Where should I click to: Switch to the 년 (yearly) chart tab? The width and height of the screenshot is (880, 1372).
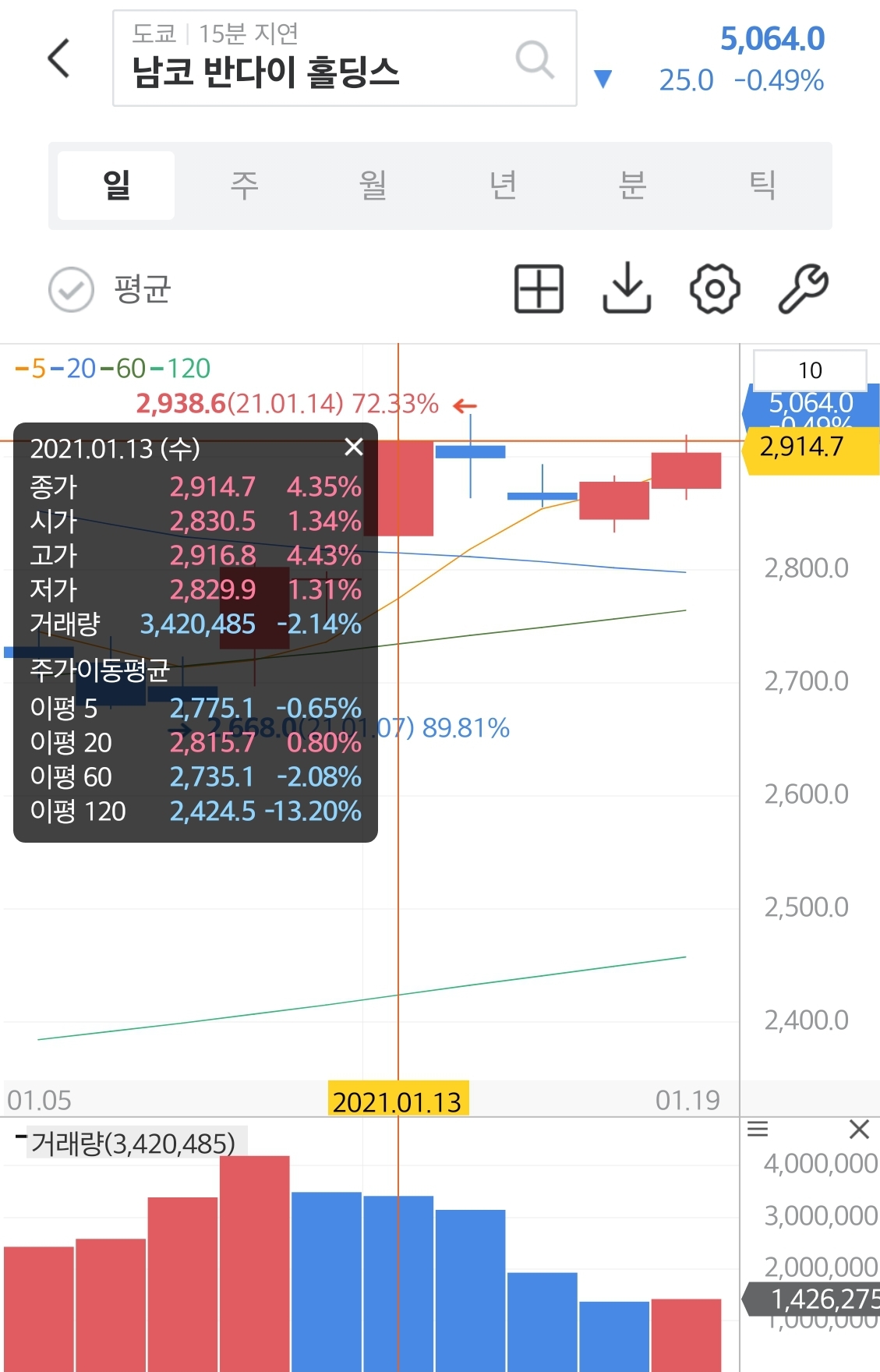(503, 186)
